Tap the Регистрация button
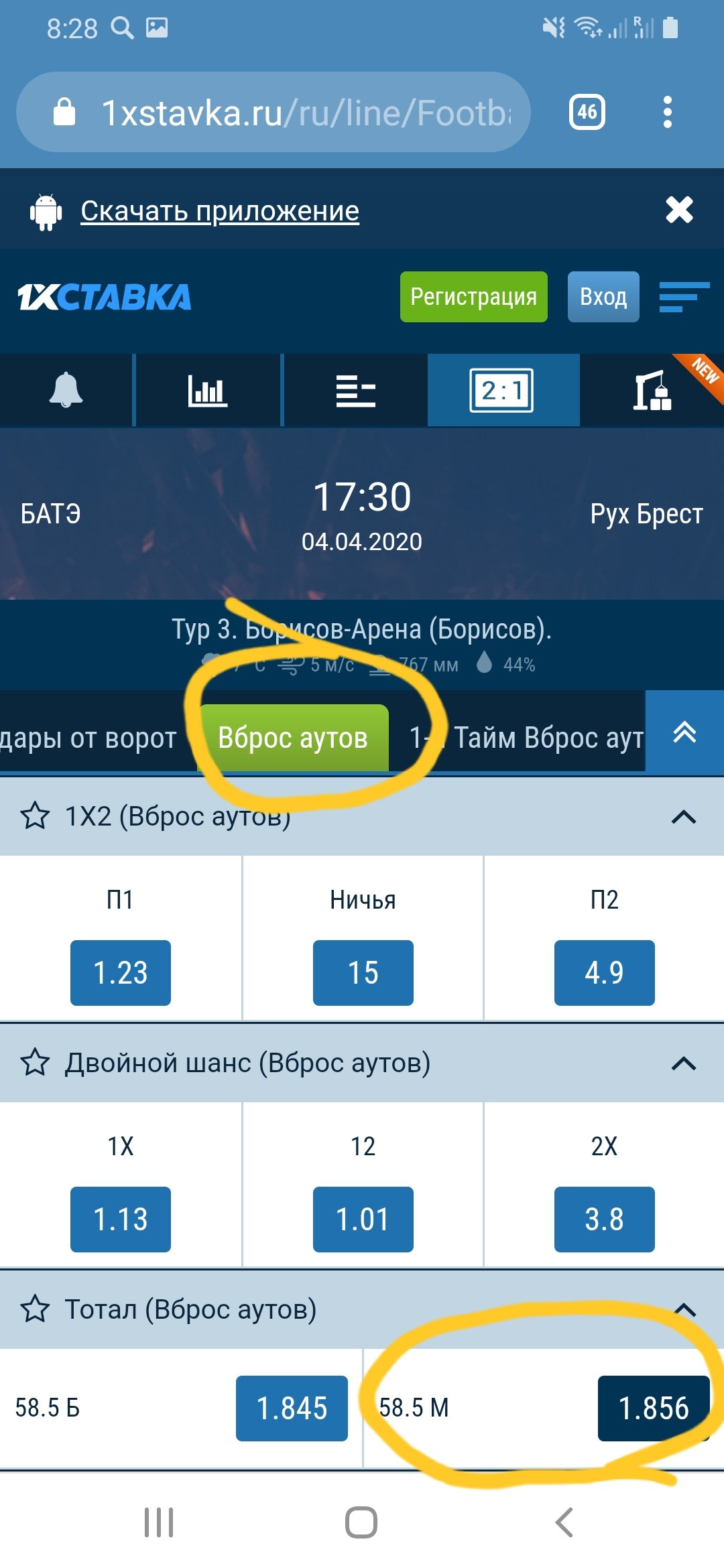The image size is (724, 1568). point(473,297)
